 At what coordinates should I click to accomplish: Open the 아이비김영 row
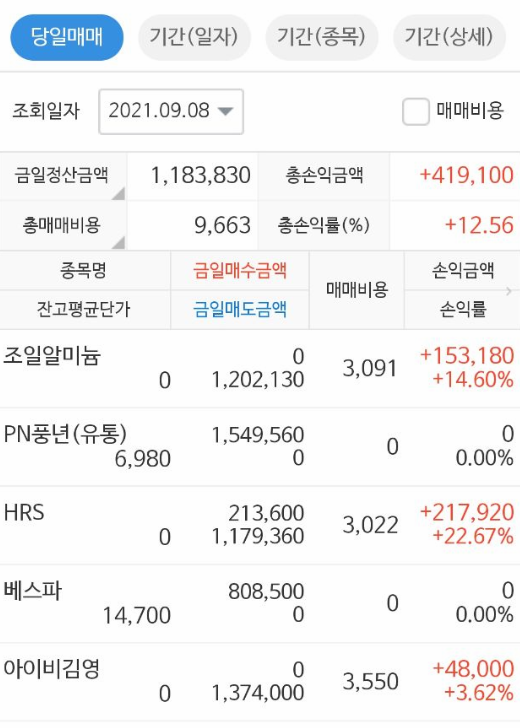260,682
